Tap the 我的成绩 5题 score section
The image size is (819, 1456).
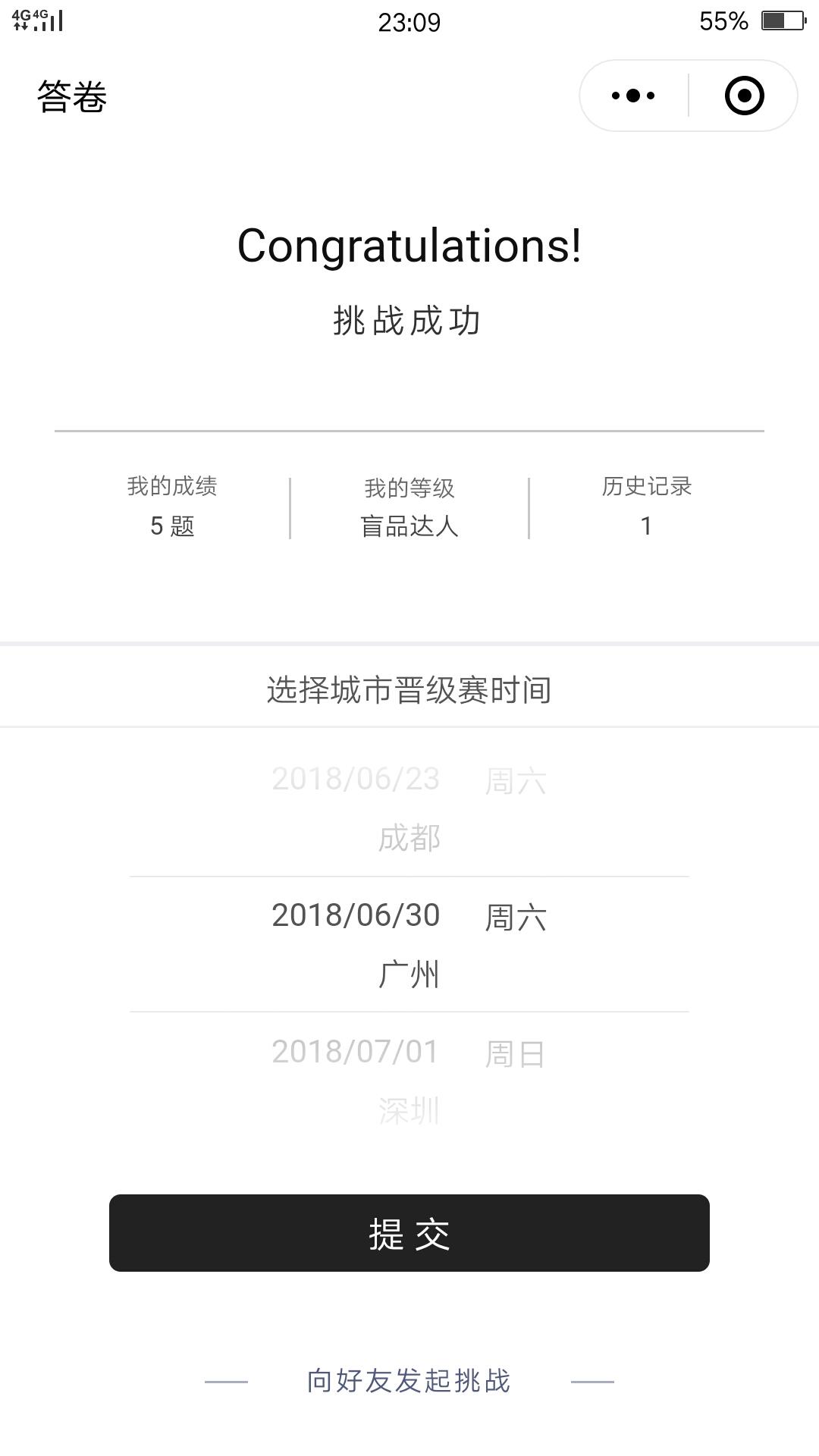click(173, 504)
